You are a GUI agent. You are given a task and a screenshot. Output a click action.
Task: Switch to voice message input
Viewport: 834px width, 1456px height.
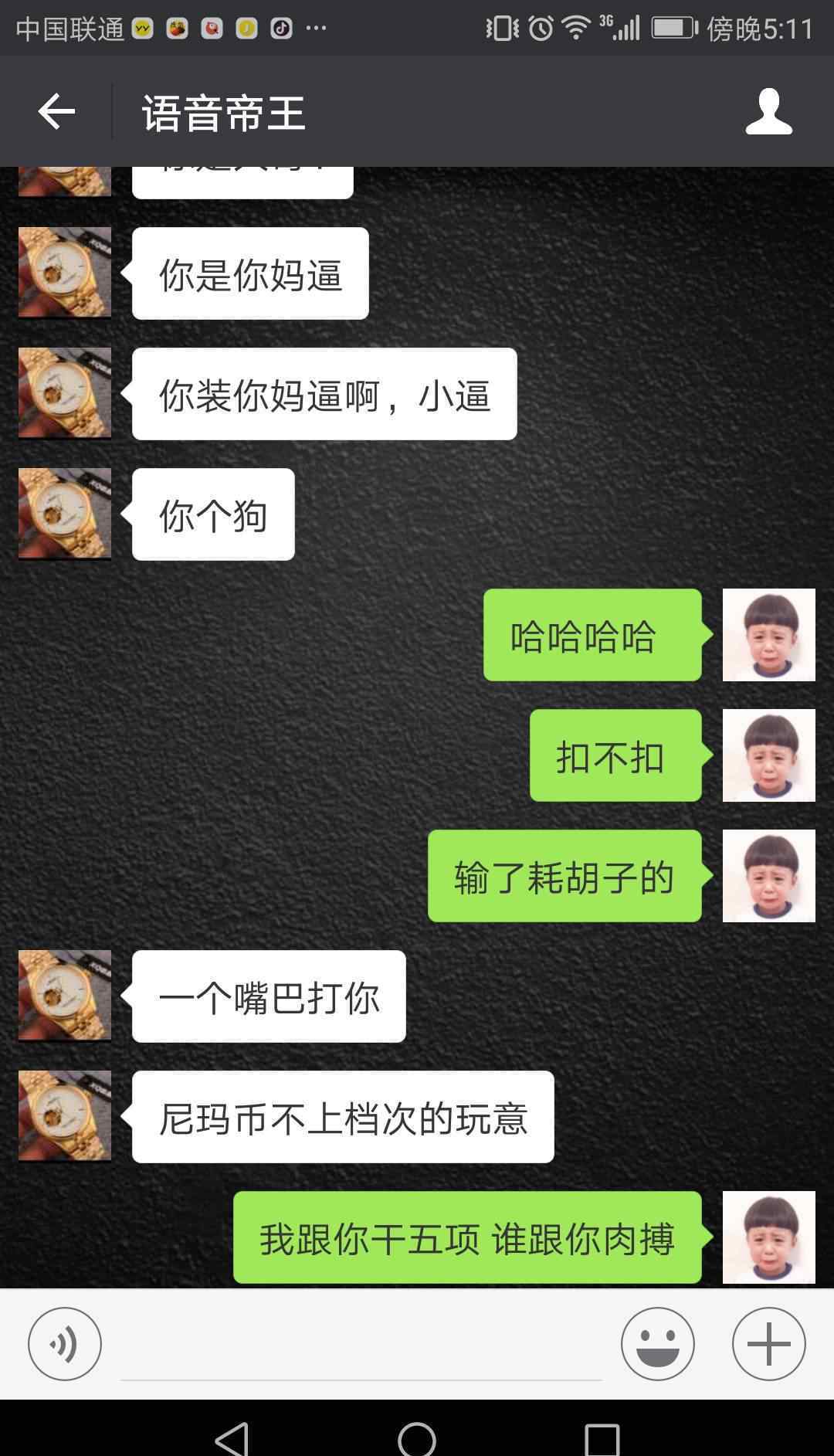tap(65, 1344)
